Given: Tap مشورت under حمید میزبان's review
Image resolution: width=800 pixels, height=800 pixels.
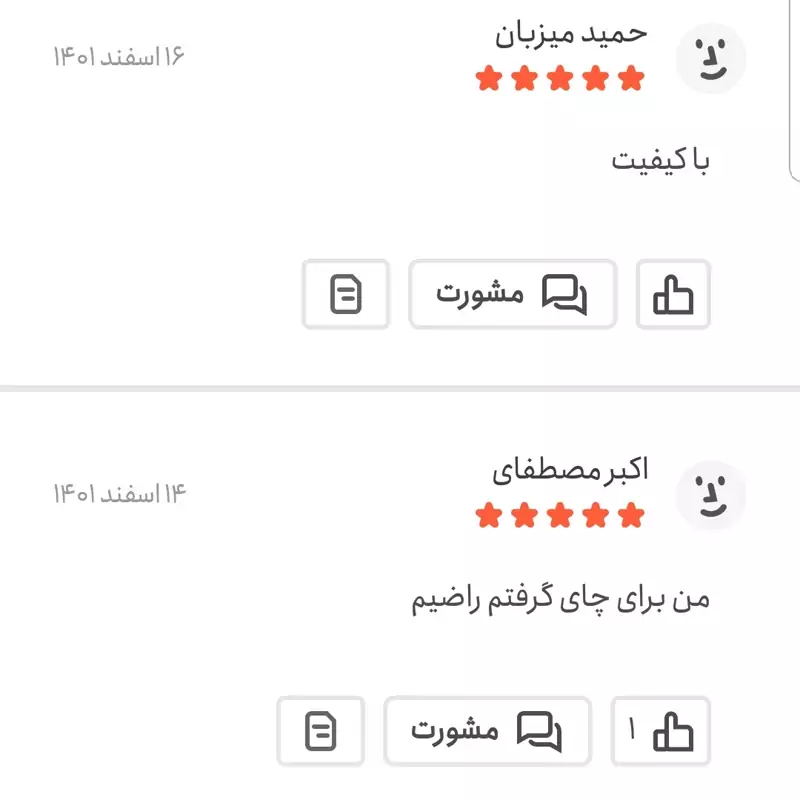Looking at the screenshot, I should [x=512, y=295].
